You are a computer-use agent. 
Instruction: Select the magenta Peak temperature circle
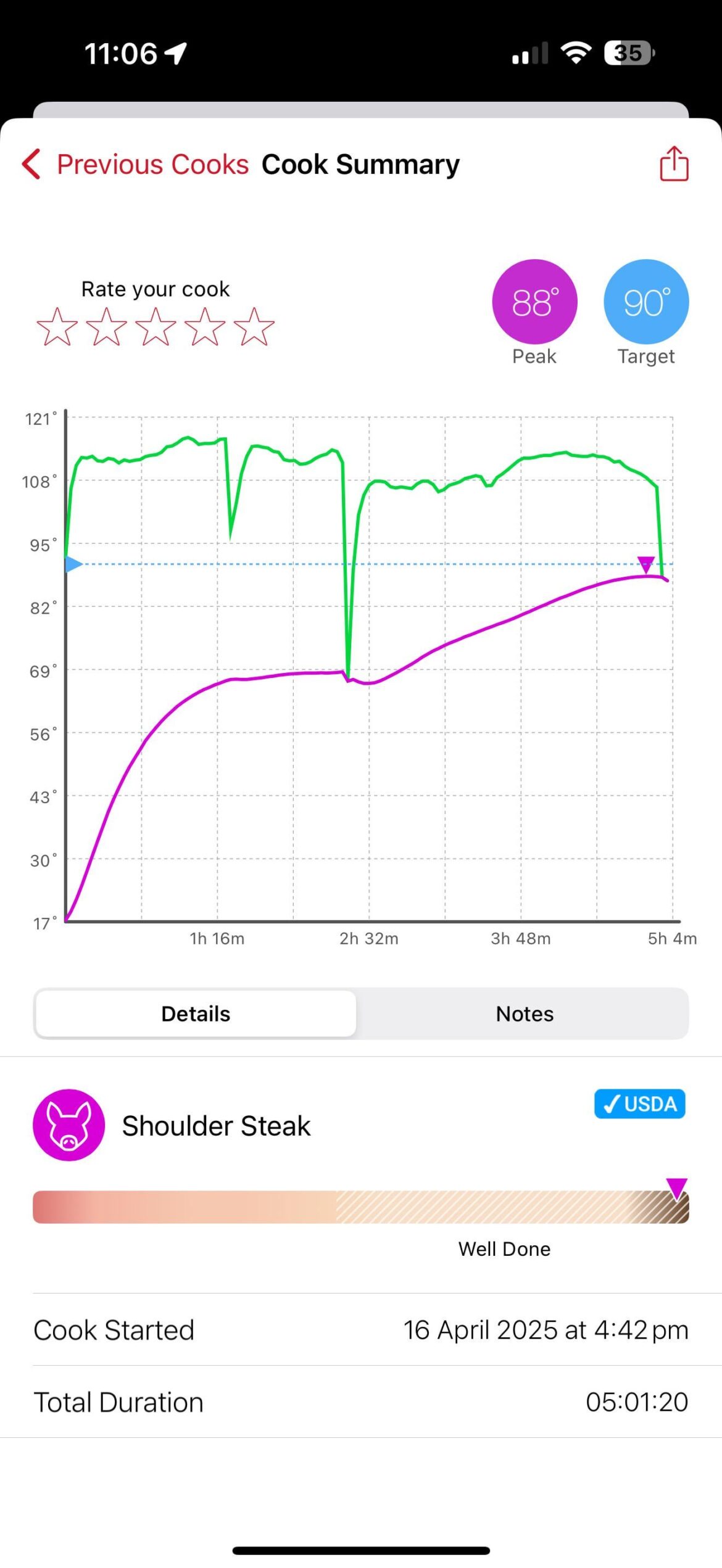[534, 302]
